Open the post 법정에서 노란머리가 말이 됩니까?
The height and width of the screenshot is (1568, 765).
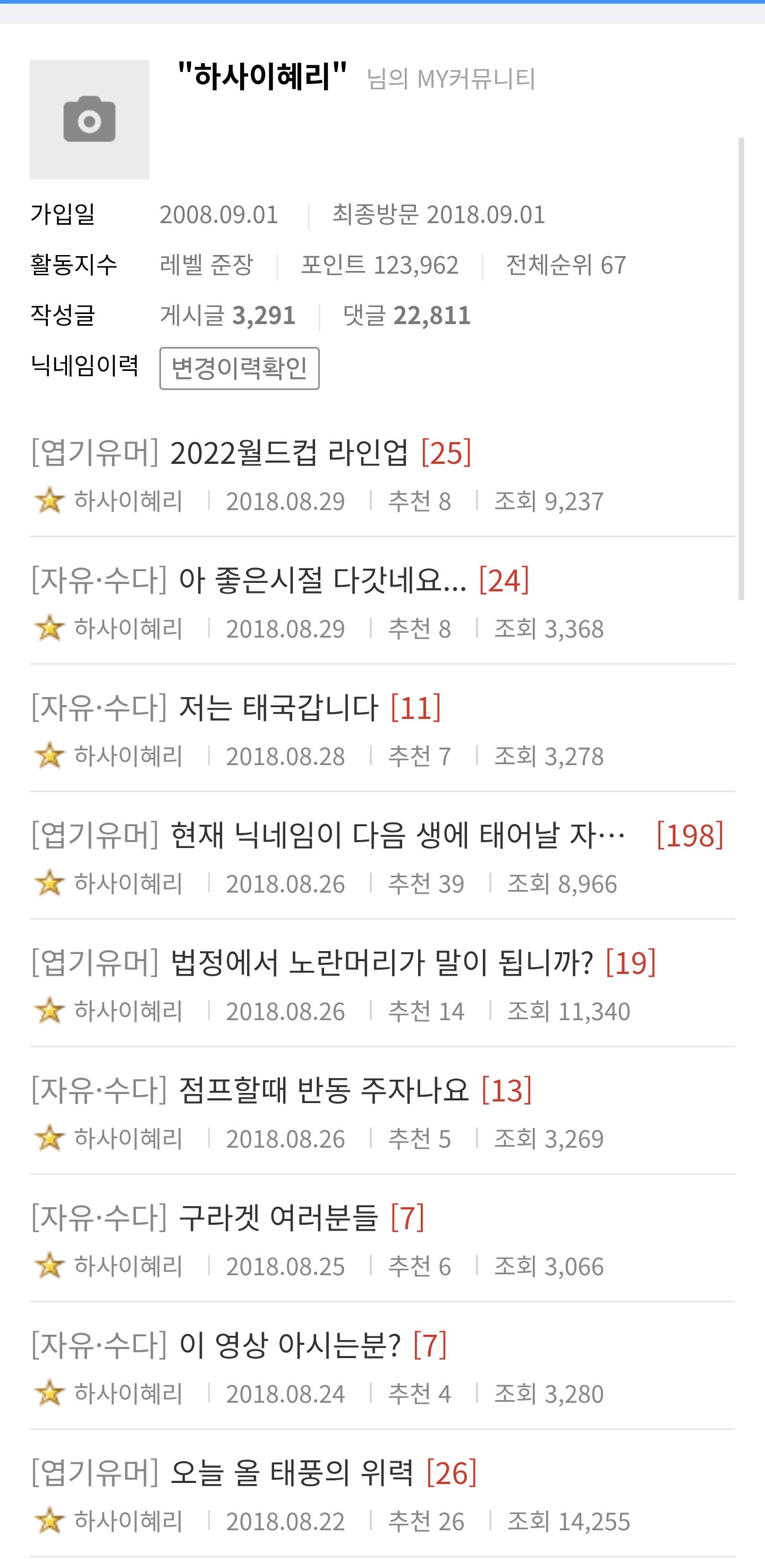381,963
